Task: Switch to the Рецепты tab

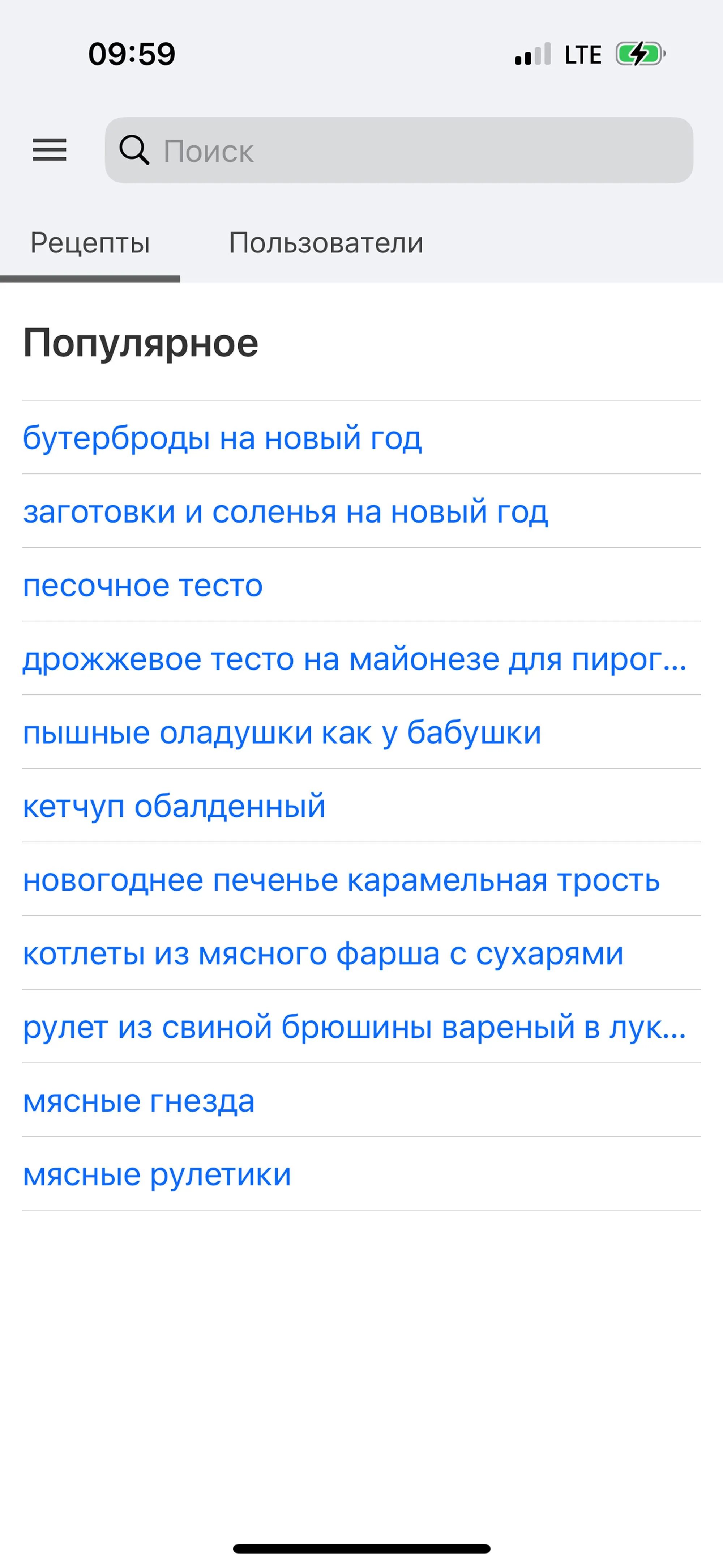Action: pos(90,243)
